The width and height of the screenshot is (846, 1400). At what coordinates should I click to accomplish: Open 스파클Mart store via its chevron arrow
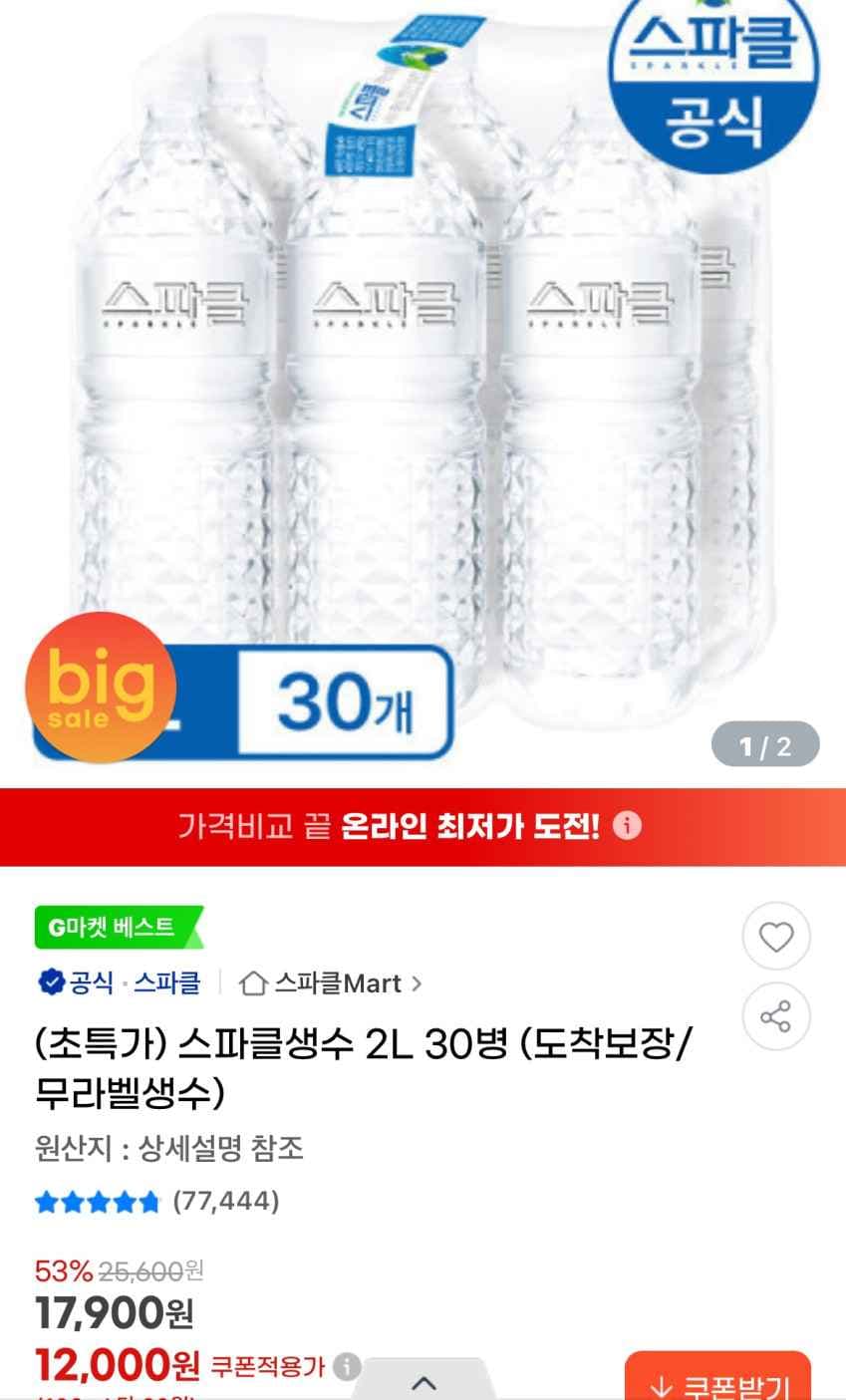[x=419, y=981]
